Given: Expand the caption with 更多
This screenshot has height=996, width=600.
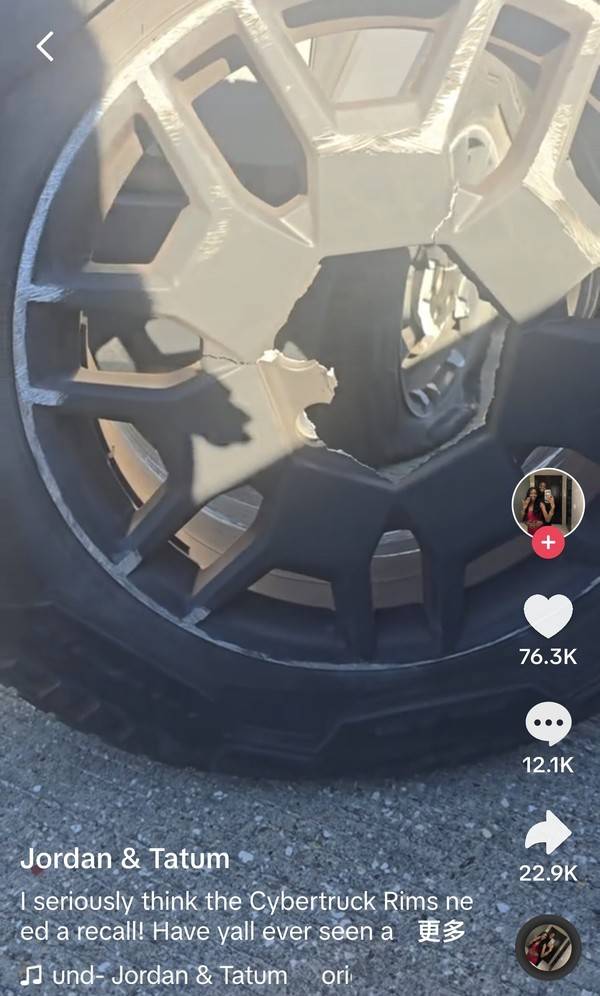Looking at the screenshot, I should coord(441,932).
